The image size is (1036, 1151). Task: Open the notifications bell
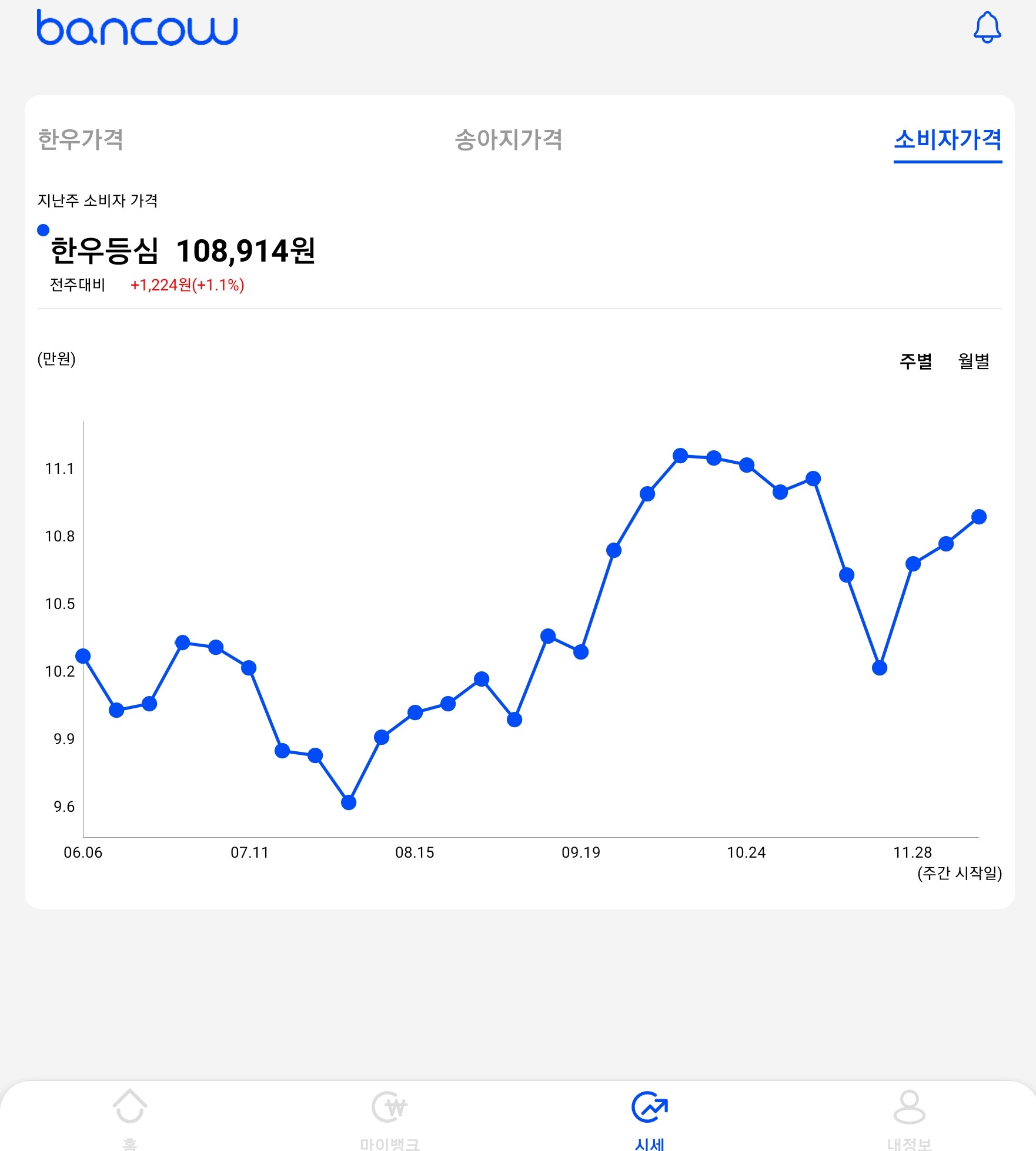pos(987,27)
